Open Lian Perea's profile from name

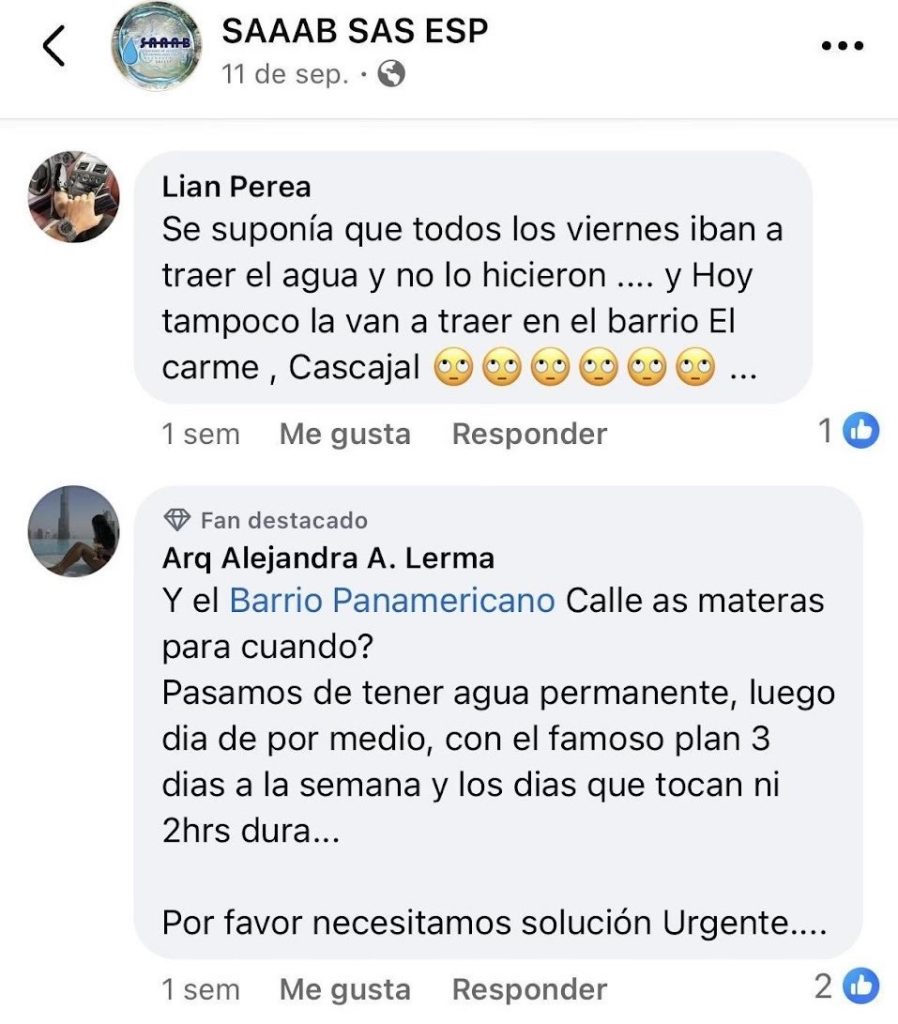click(236, 186)
